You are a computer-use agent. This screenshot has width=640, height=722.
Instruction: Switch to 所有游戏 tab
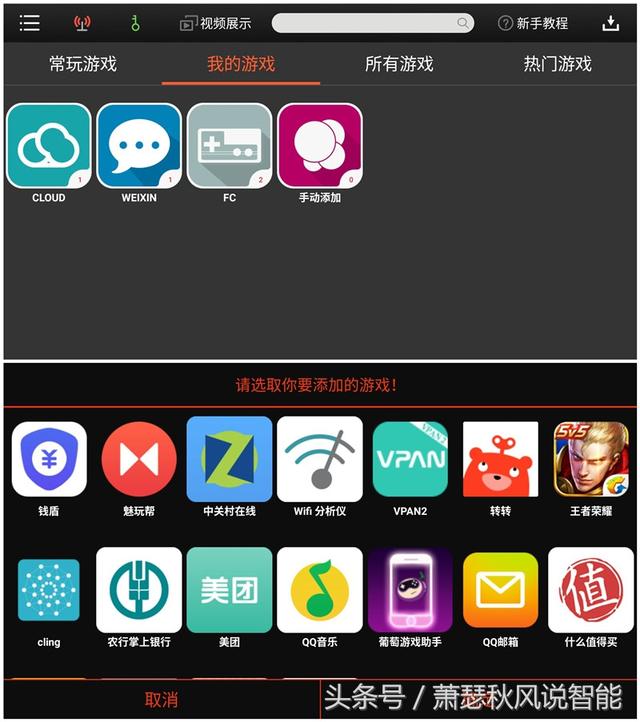pyautogui.click(x=399, y=64)
